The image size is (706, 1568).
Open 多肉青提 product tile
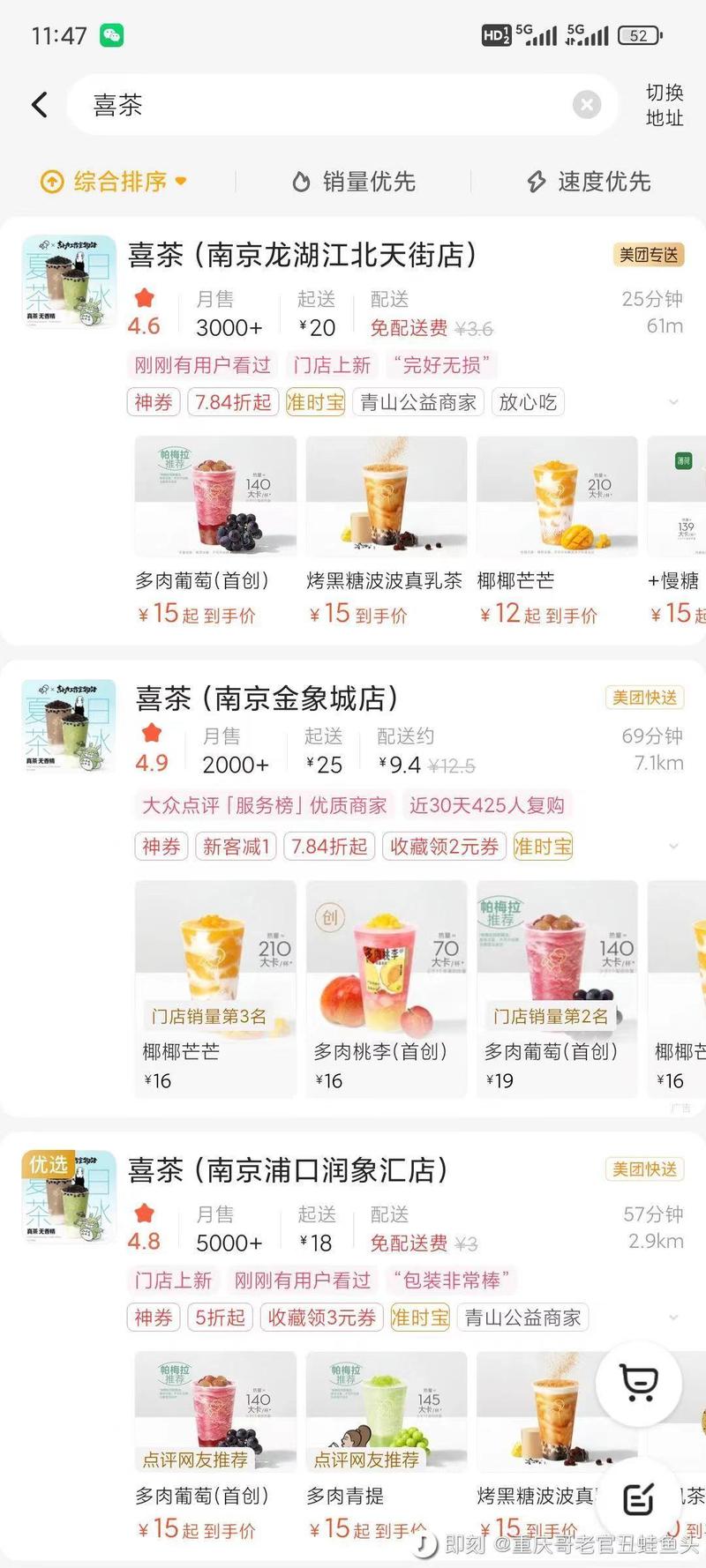point(385,1437)
